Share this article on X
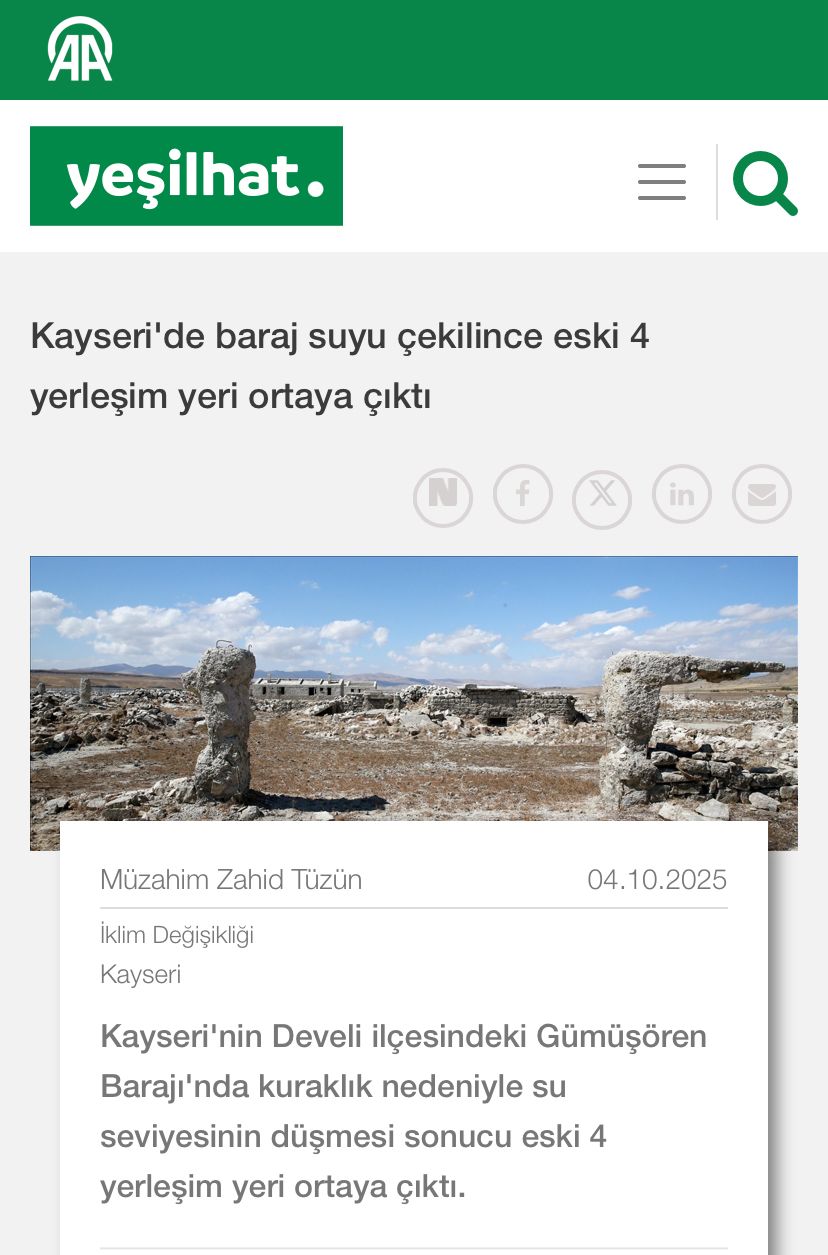 [602, 496]
